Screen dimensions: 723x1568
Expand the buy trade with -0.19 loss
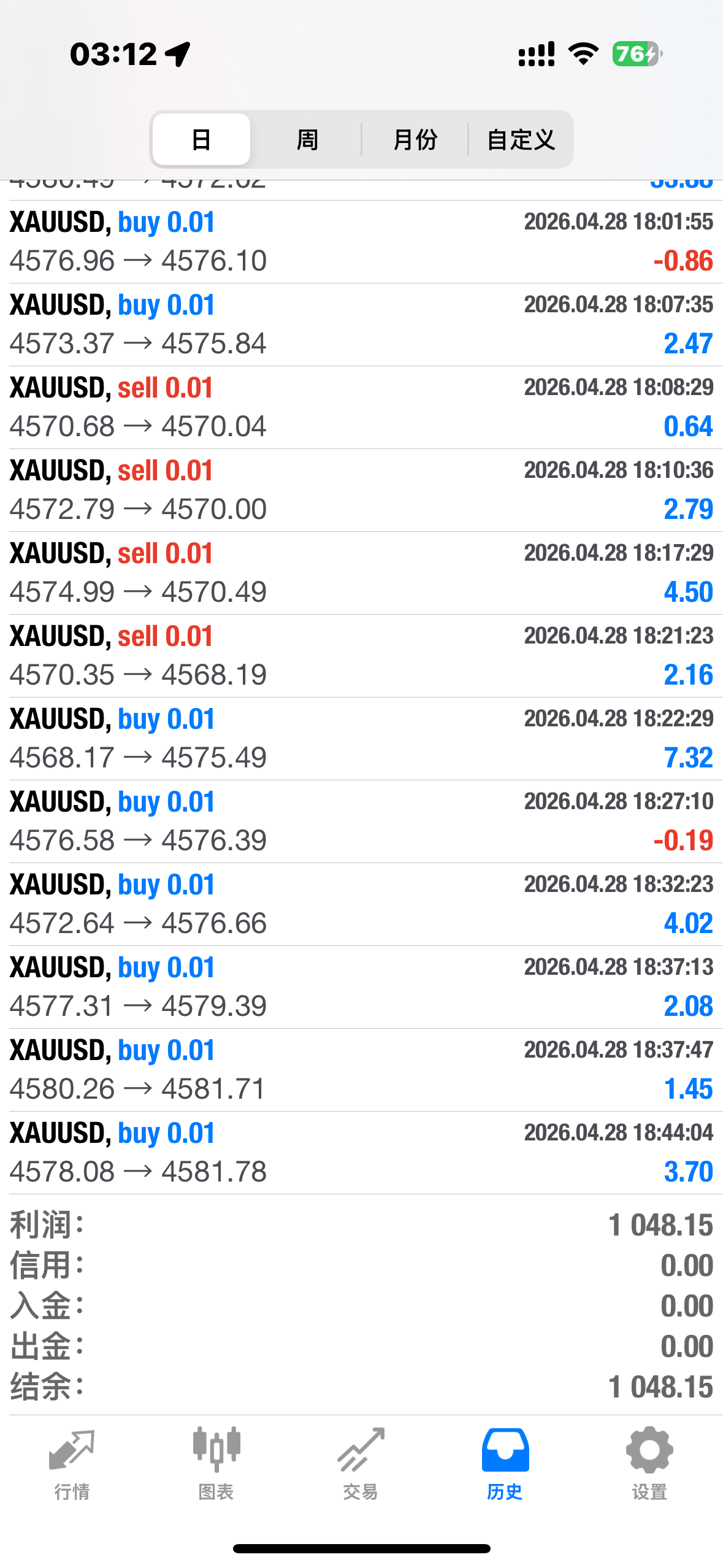pyautogui.click(x=361, y=821)
